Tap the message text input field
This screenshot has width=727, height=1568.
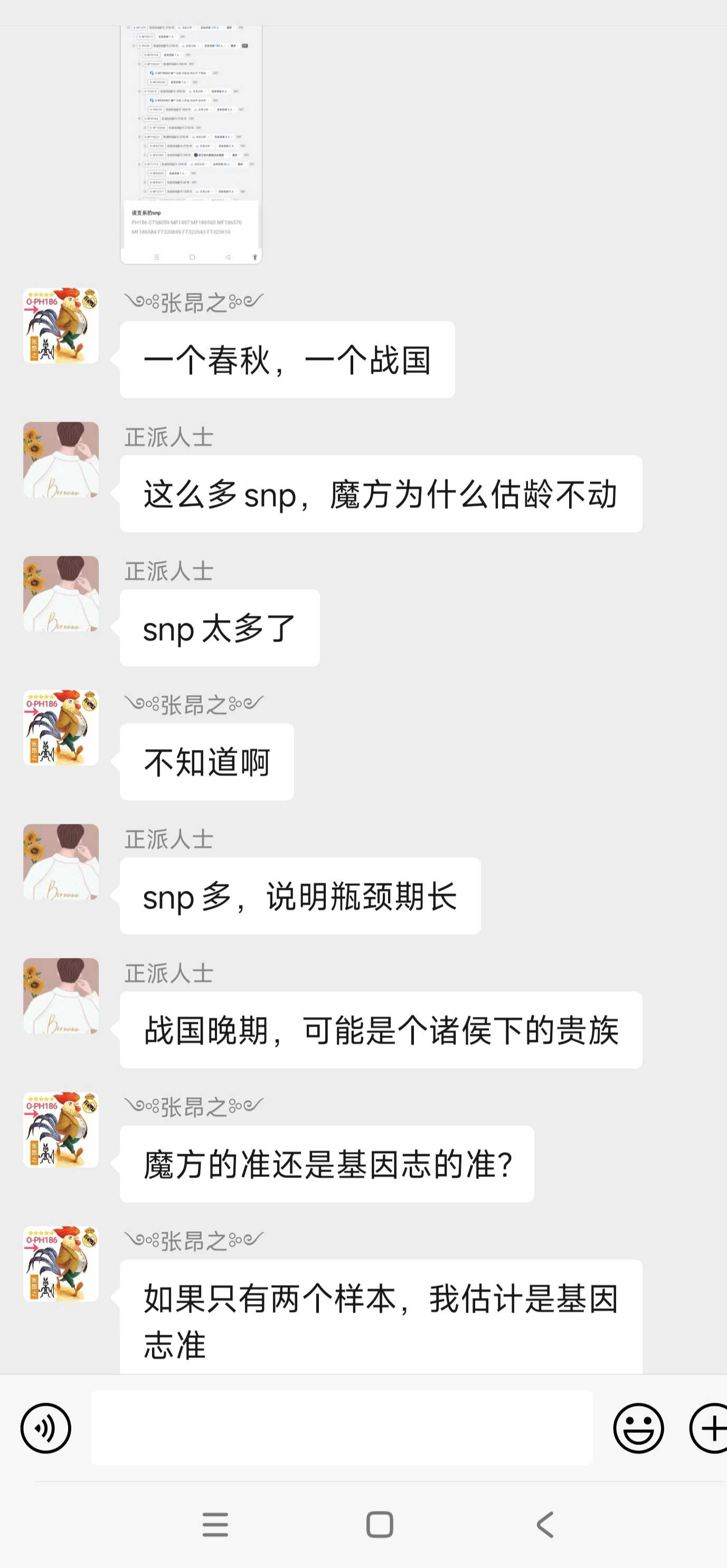341,1428
